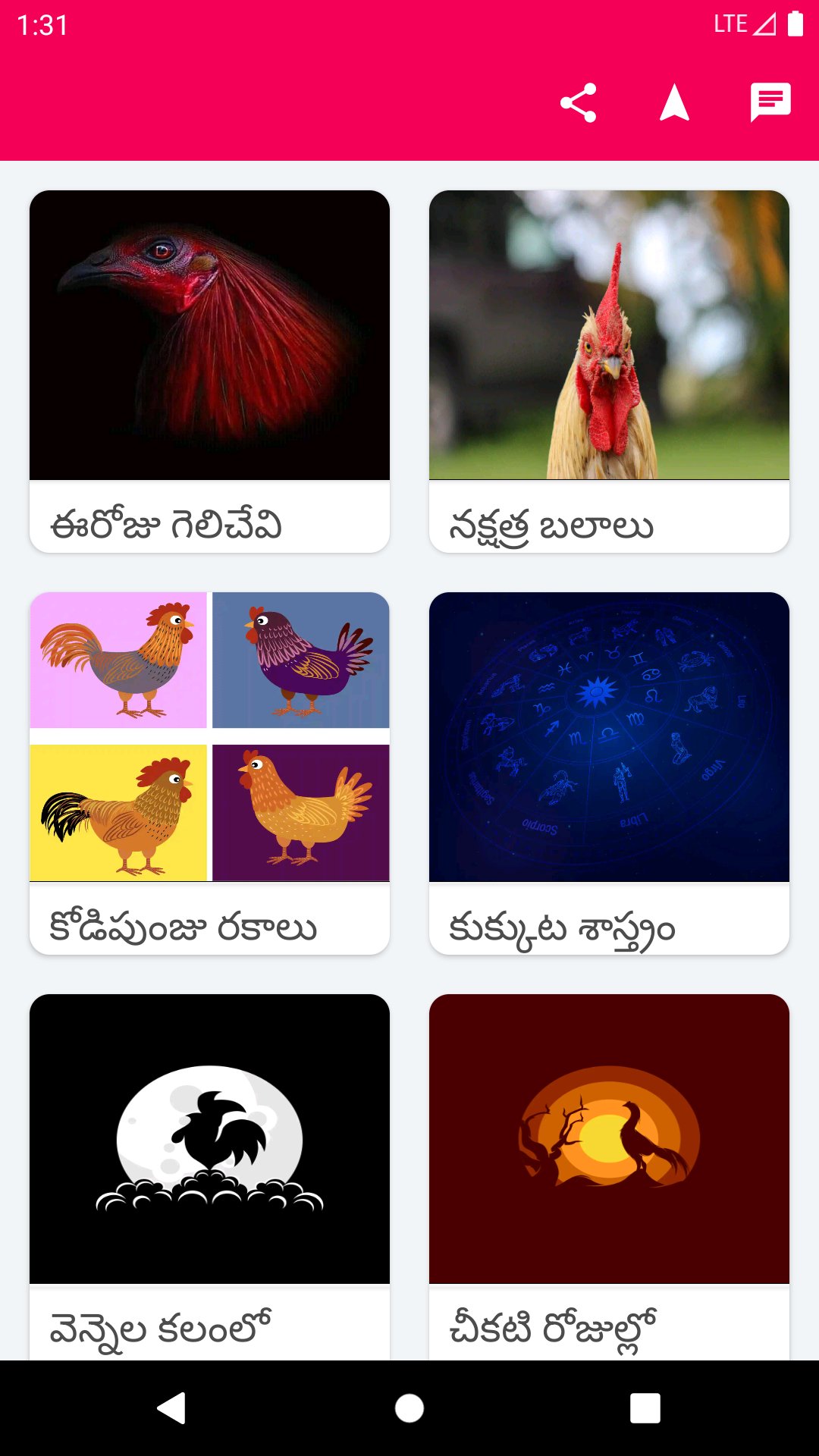Tap the battery status icon

click(793, 24)
